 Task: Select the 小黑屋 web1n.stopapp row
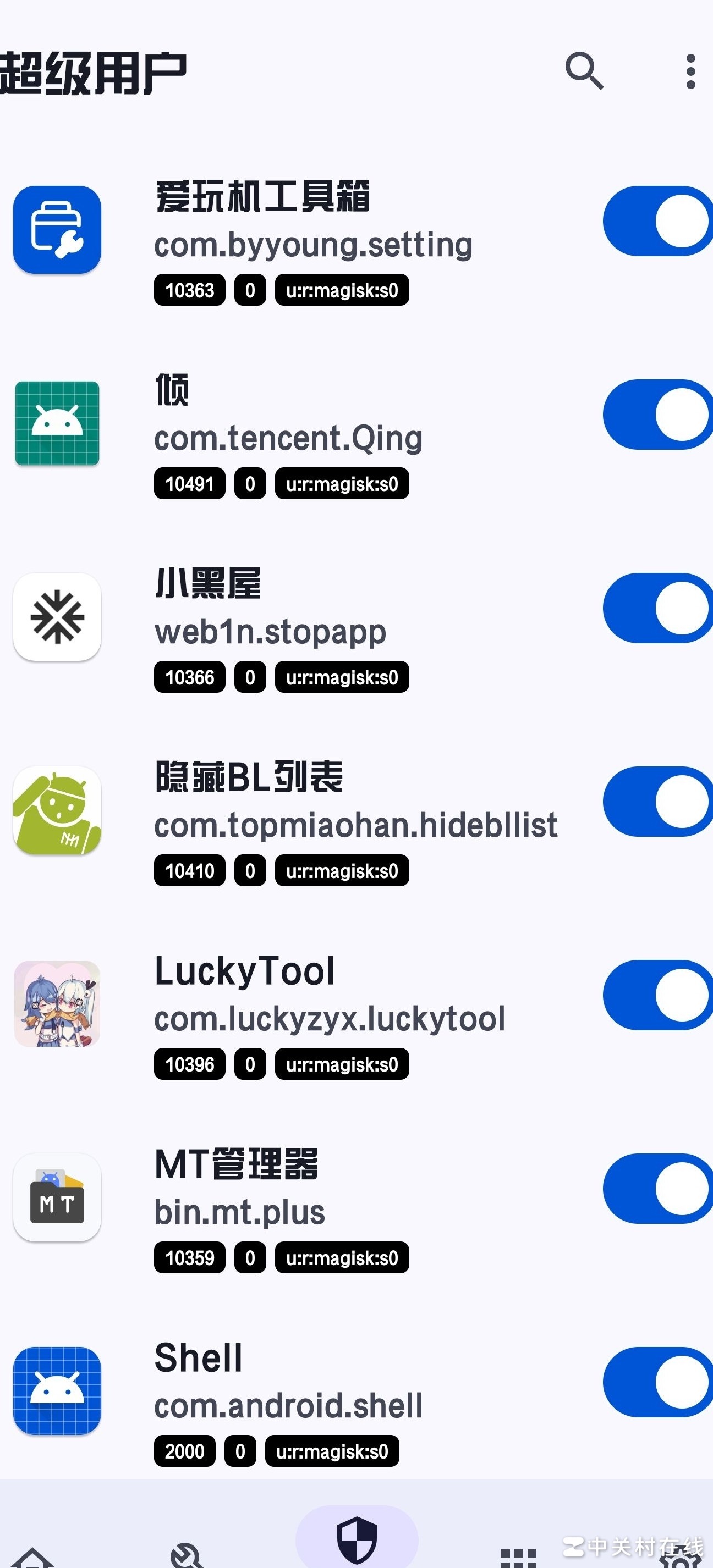point(270,631)
